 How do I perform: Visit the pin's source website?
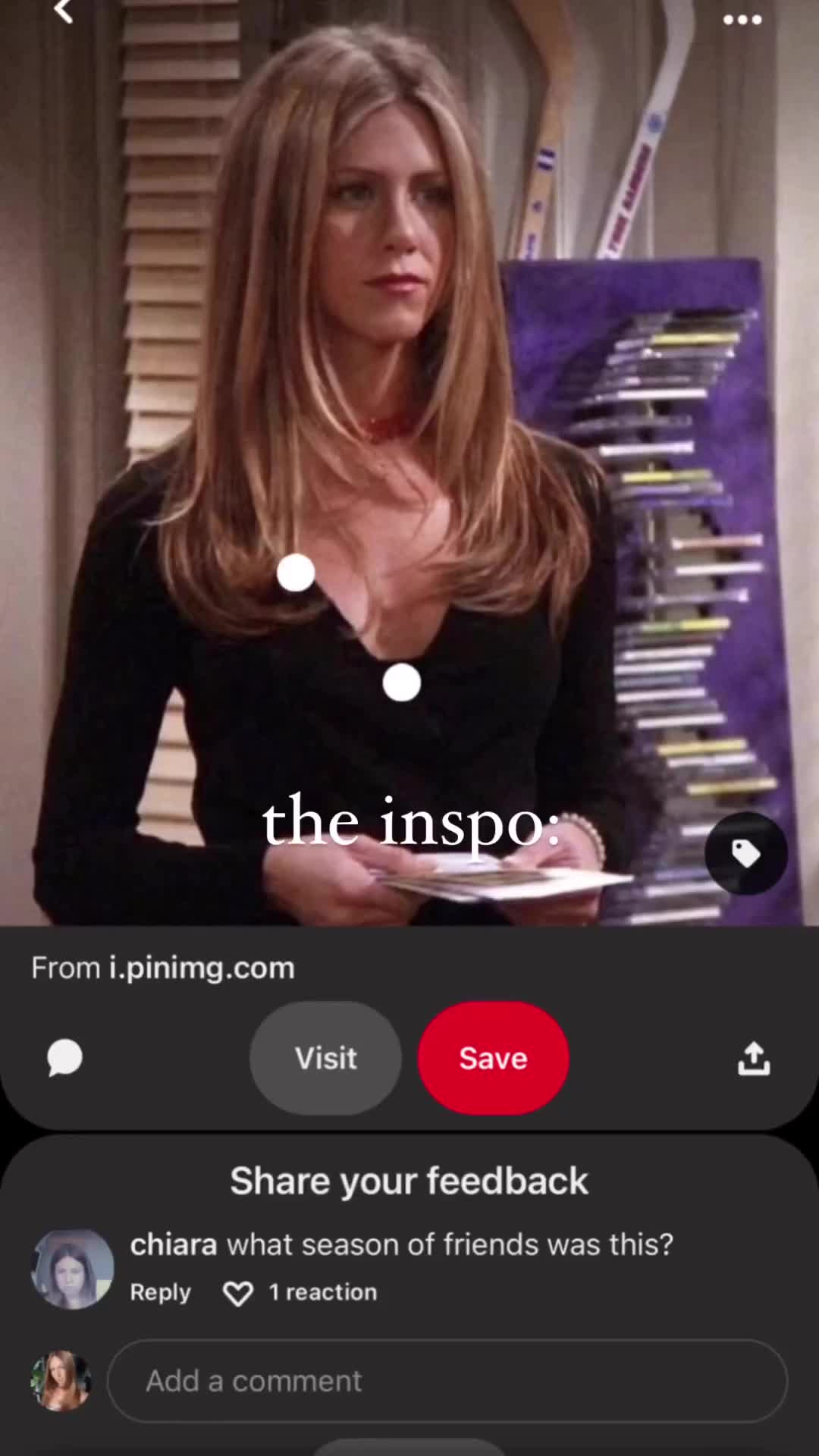325,1058
